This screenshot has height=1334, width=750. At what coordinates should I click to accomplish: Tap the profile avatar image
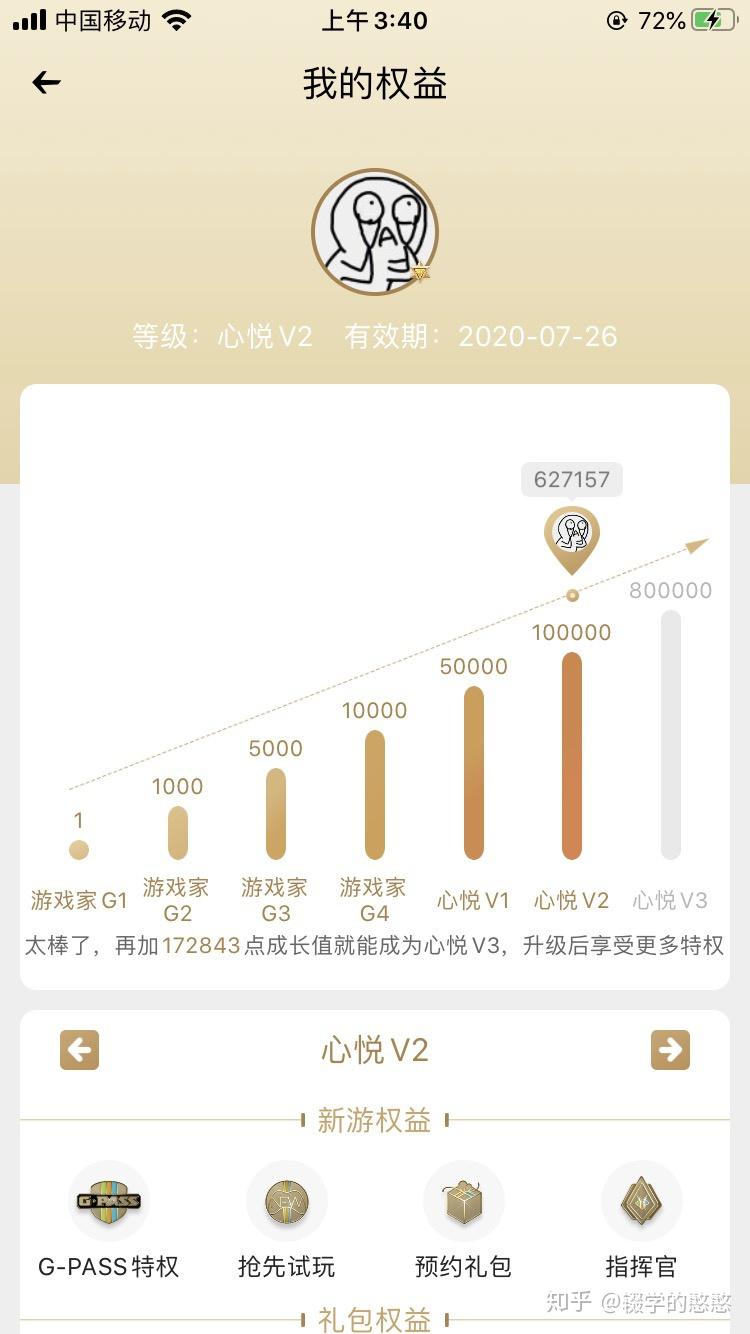(x=375, y=231)
